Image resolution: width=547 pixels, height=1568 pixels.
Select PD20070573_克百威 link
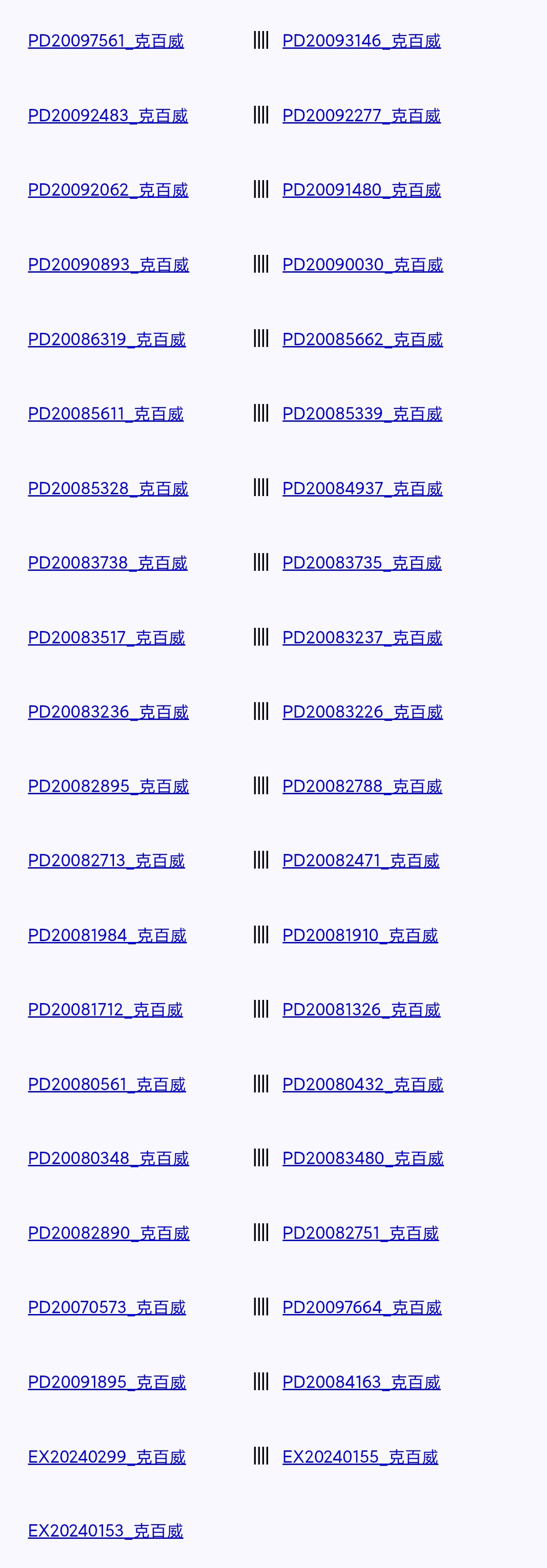click(x=107, y=1308)
